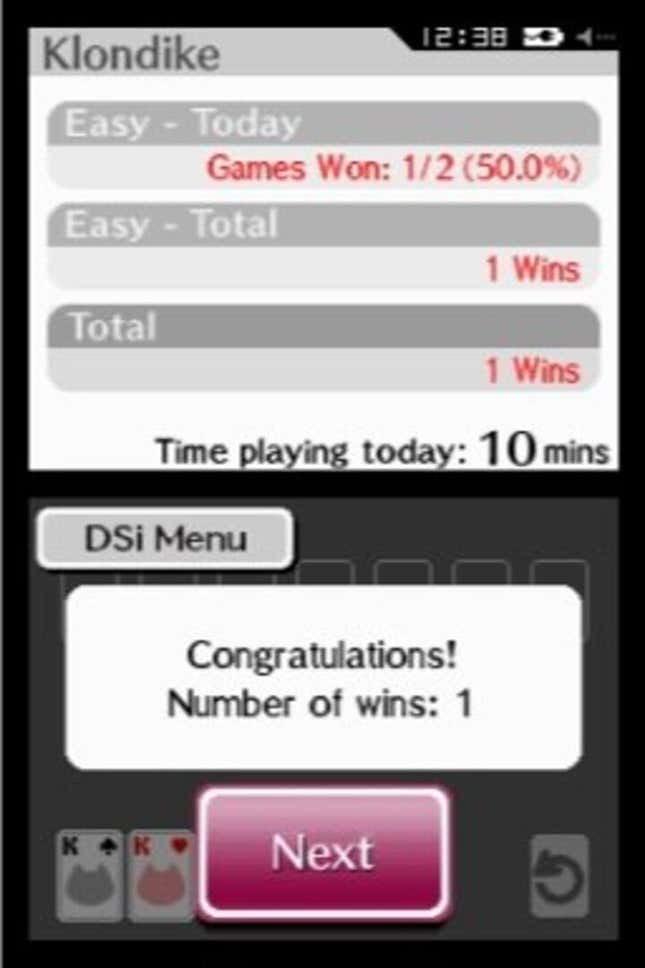Tap the undo arrow icon

[558, 878]
